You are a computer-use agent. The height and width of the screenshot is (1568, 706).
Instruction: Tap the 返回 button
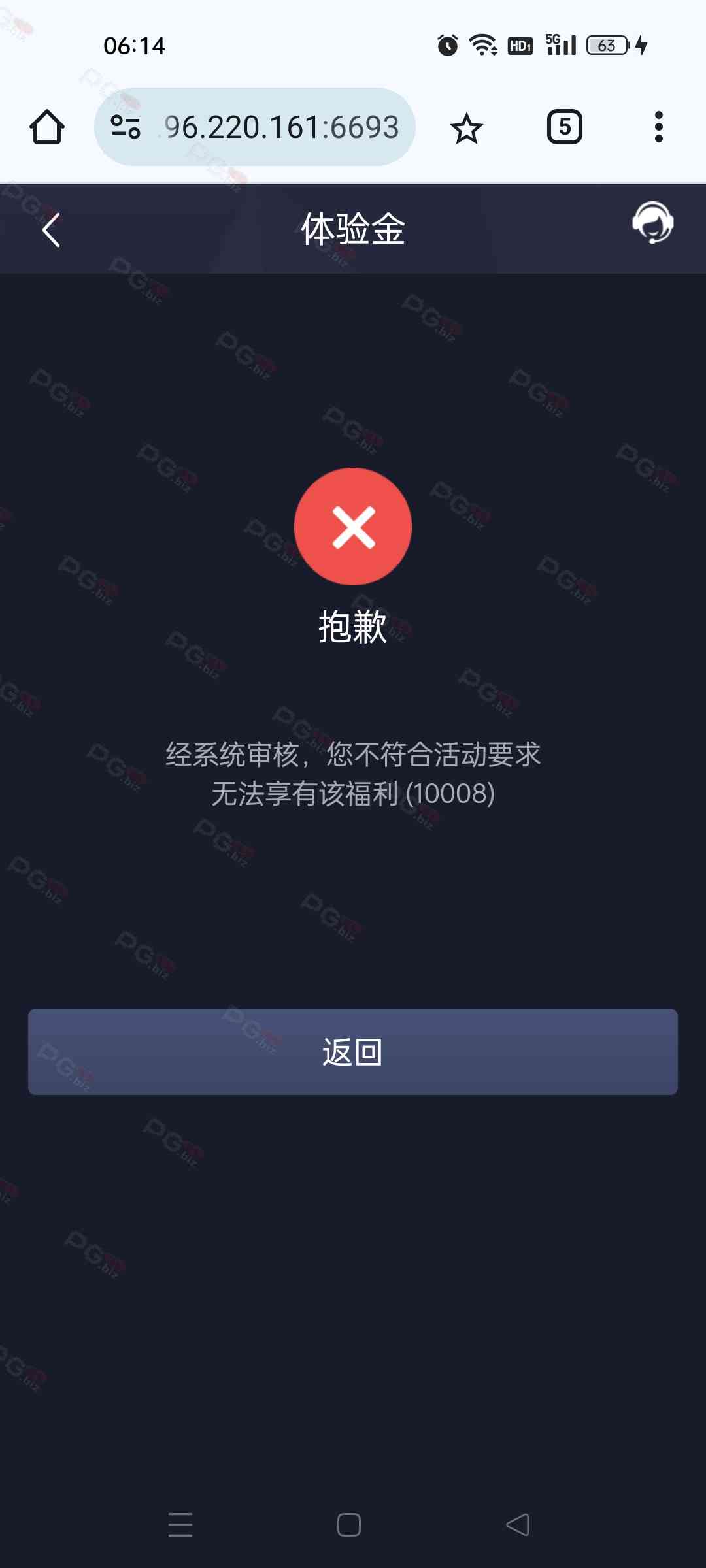click(353, 1052)
